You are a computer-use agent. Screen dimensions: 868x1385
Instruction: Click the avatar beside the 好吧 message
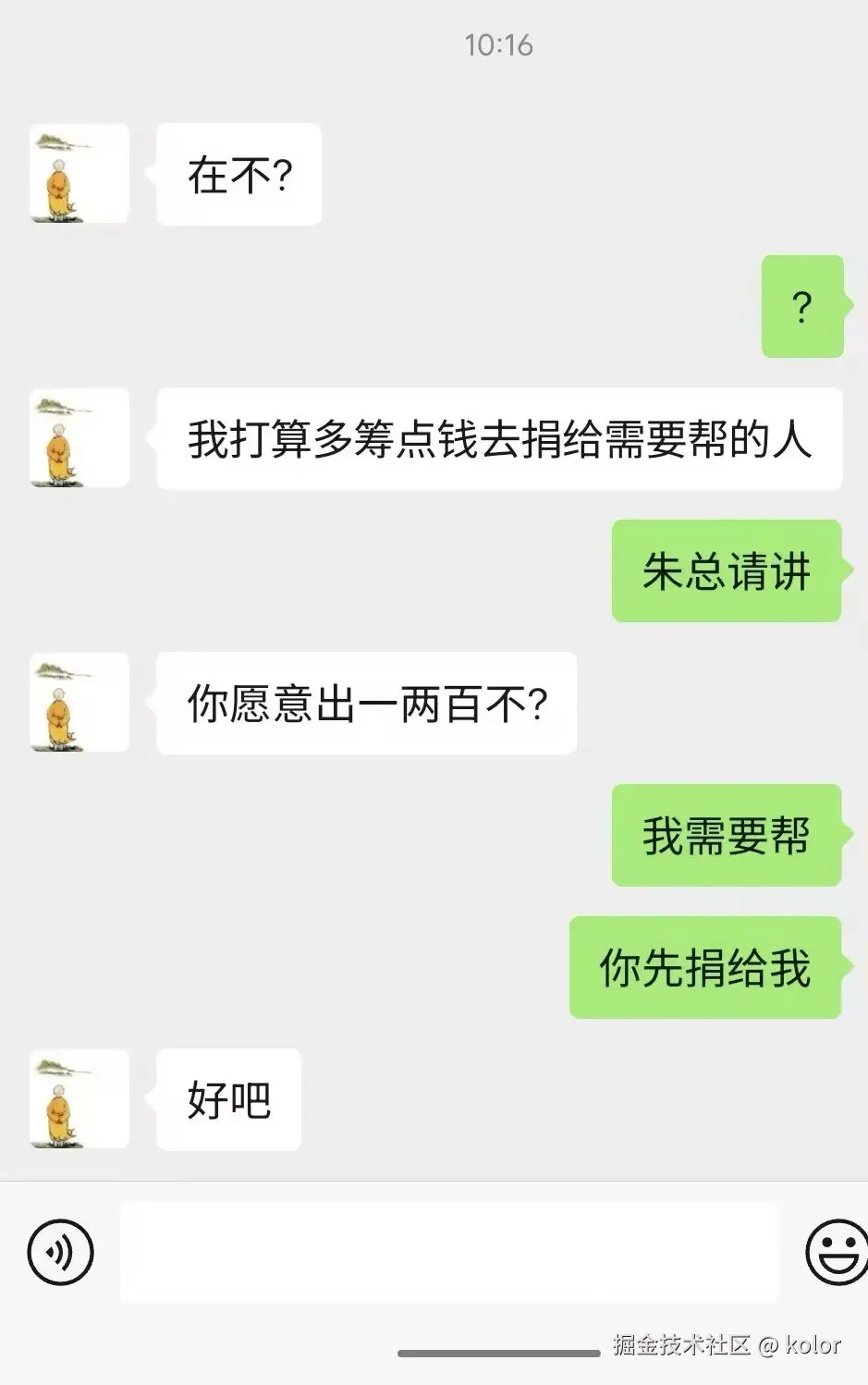[x=79, y=1099]
